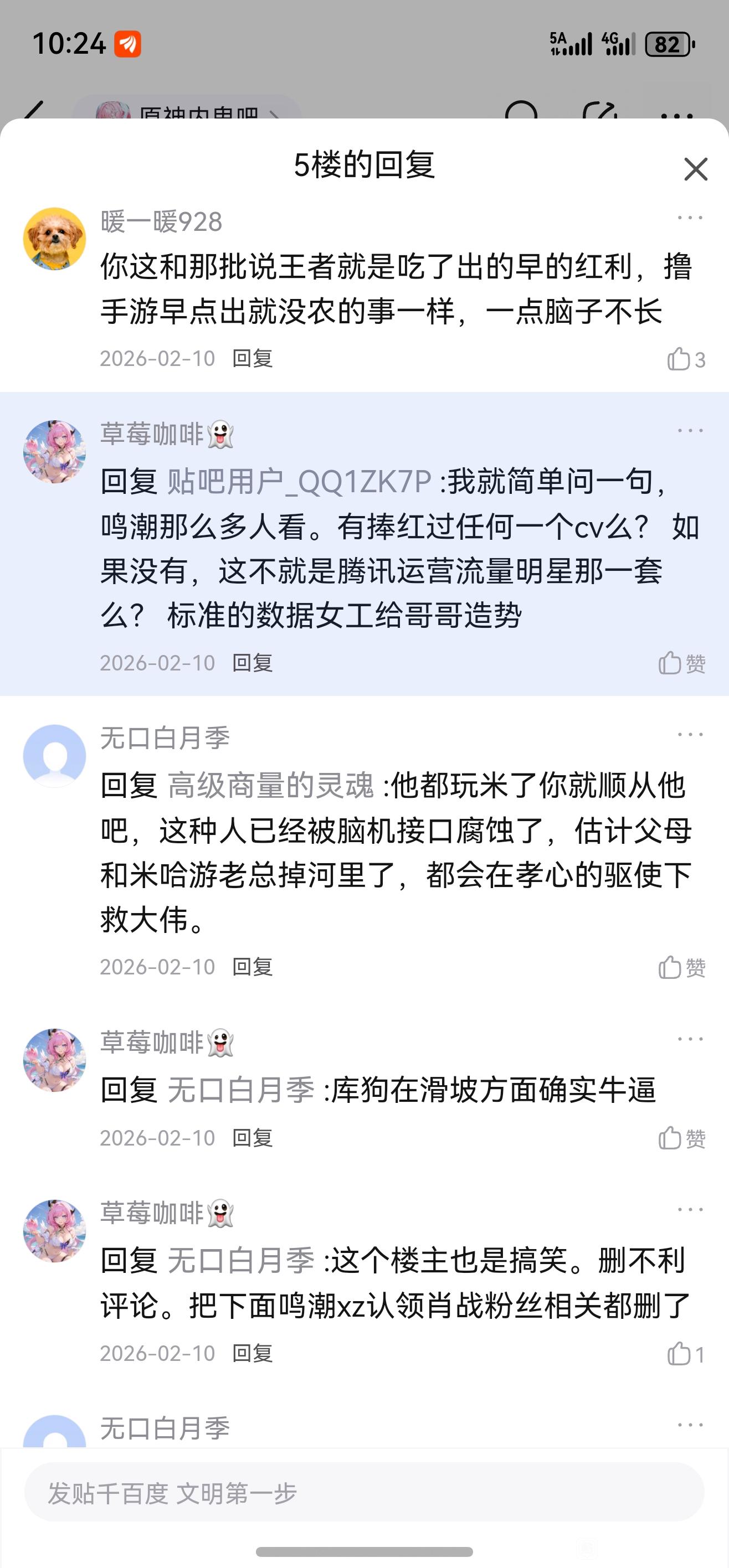Like the reply about 库狗在滑坡方面

[x=681, y=1138]
